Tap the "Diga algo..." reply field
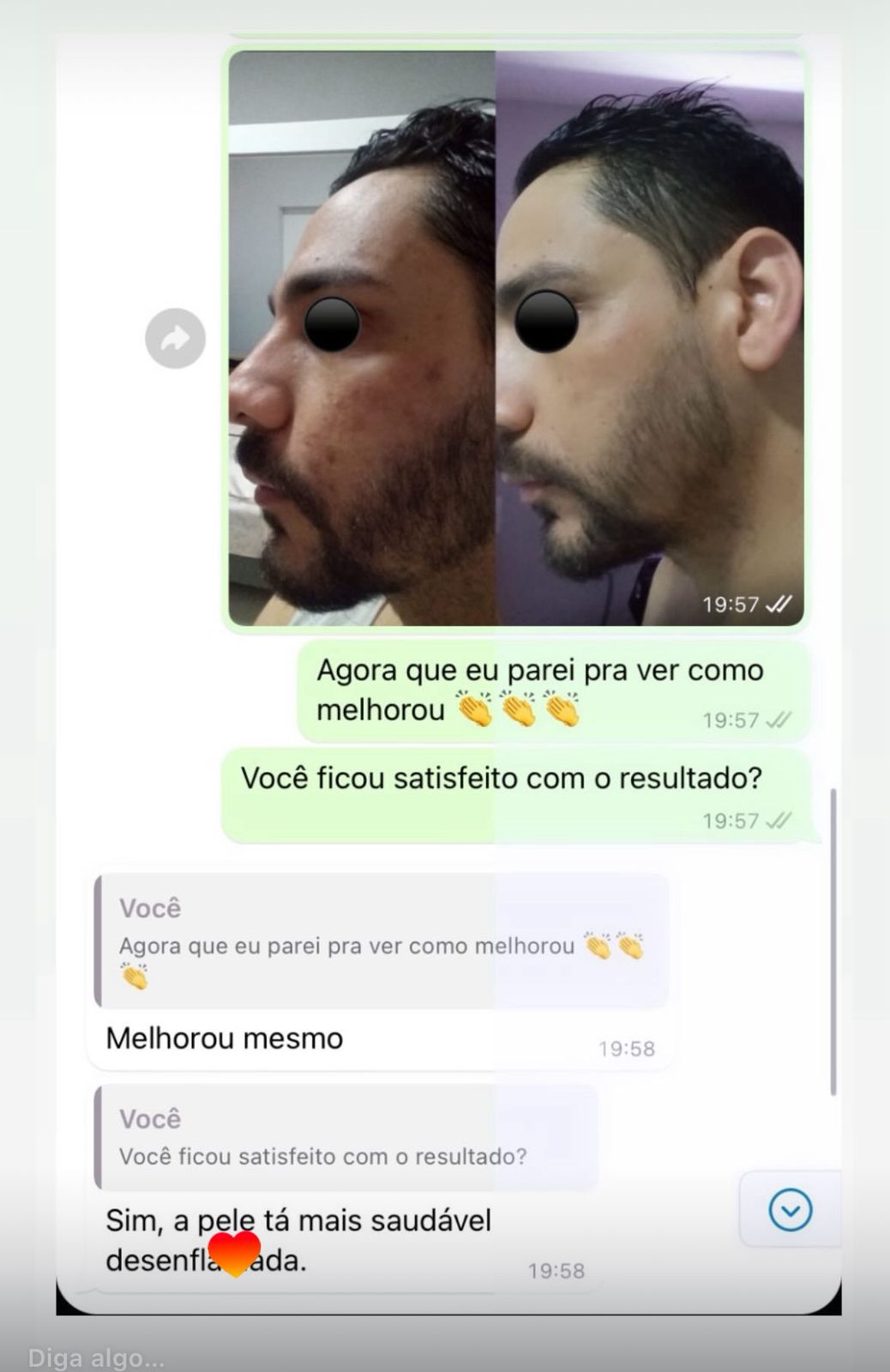 coord(96,1358)
